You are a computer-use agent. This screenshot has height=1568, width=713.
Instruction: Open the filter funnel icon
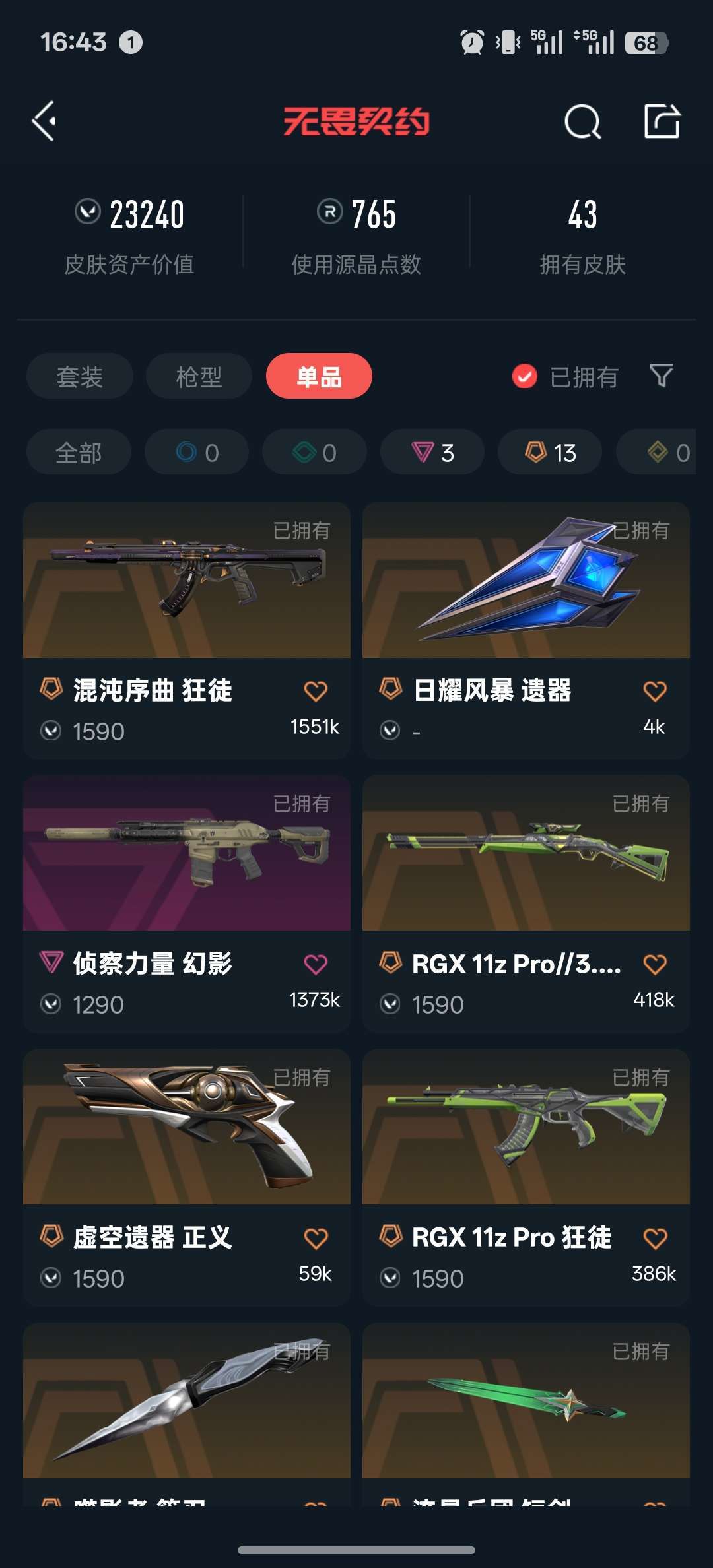[x=661, y=376]
